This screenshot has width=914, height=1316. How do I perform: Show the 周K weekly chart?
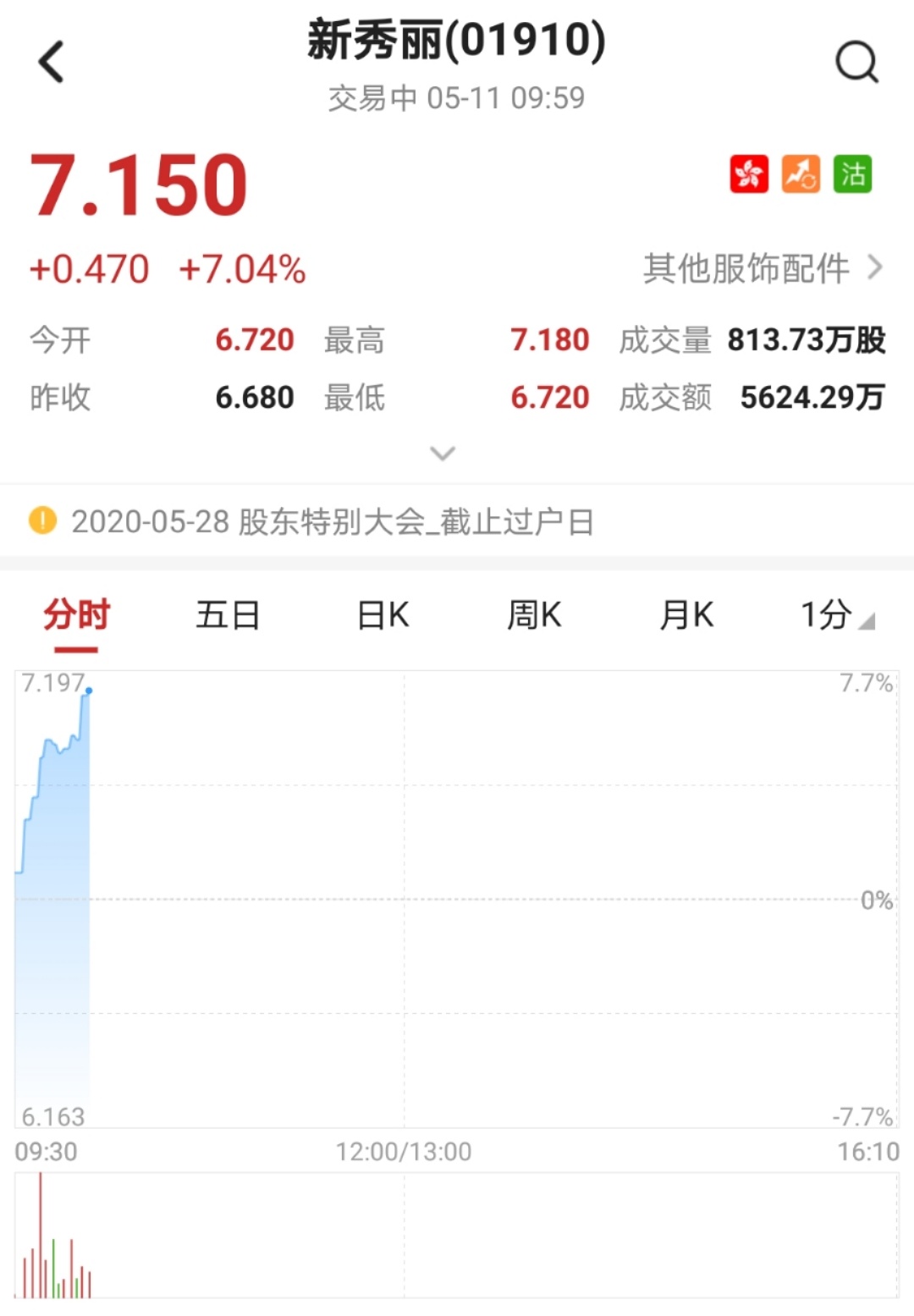pos(534,615)
